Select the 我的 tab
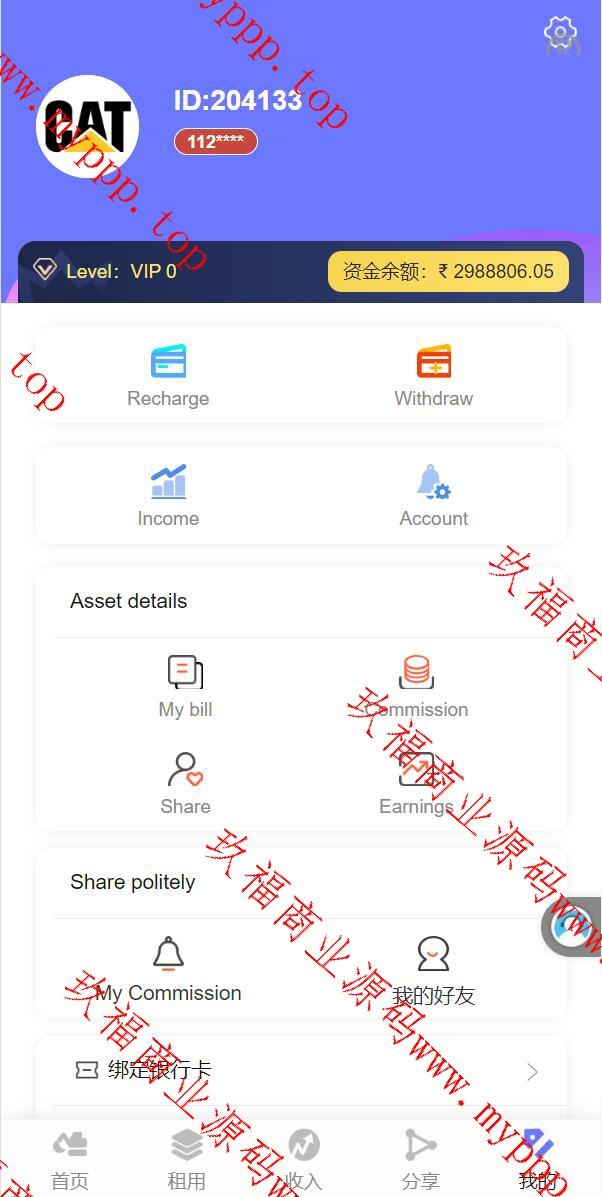 (x=537, y=1158)
